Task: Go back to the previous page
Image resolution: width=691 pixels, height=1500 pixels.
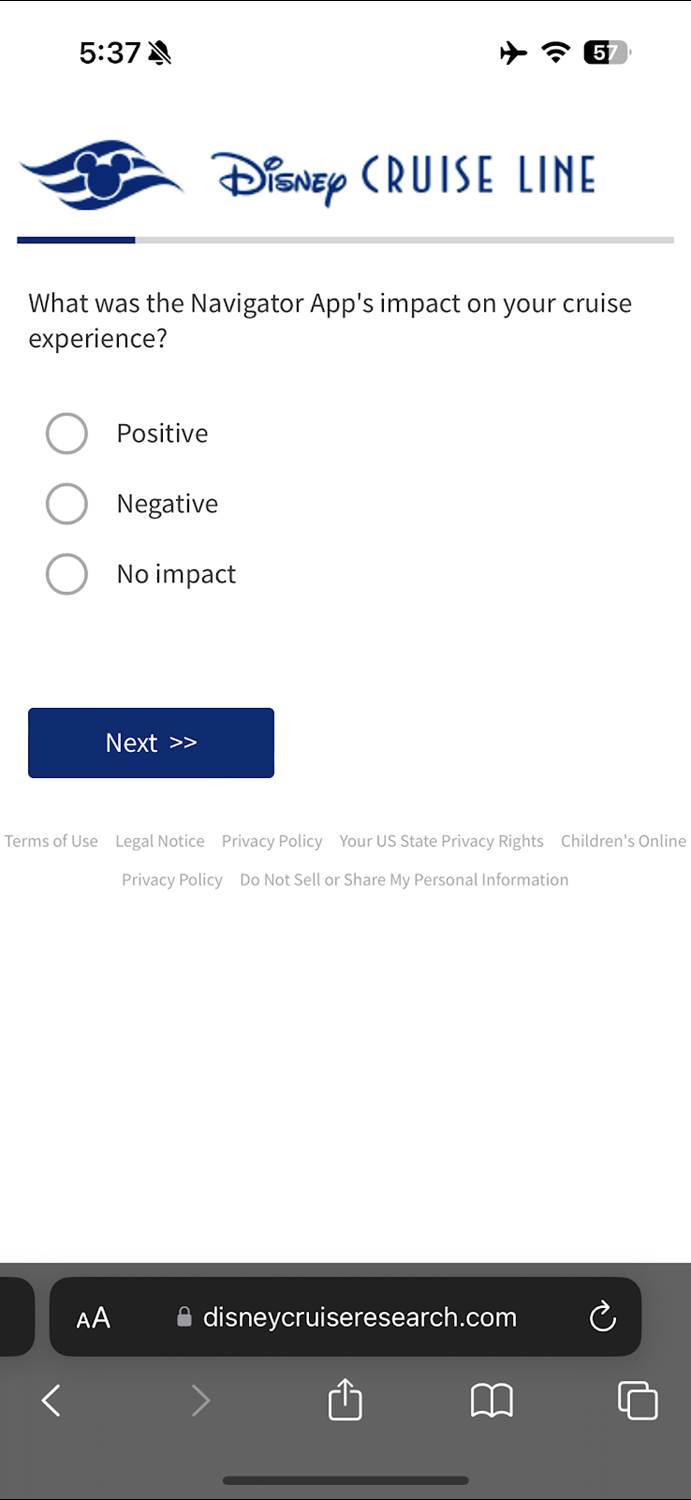Action: (x=51, y=1400)
